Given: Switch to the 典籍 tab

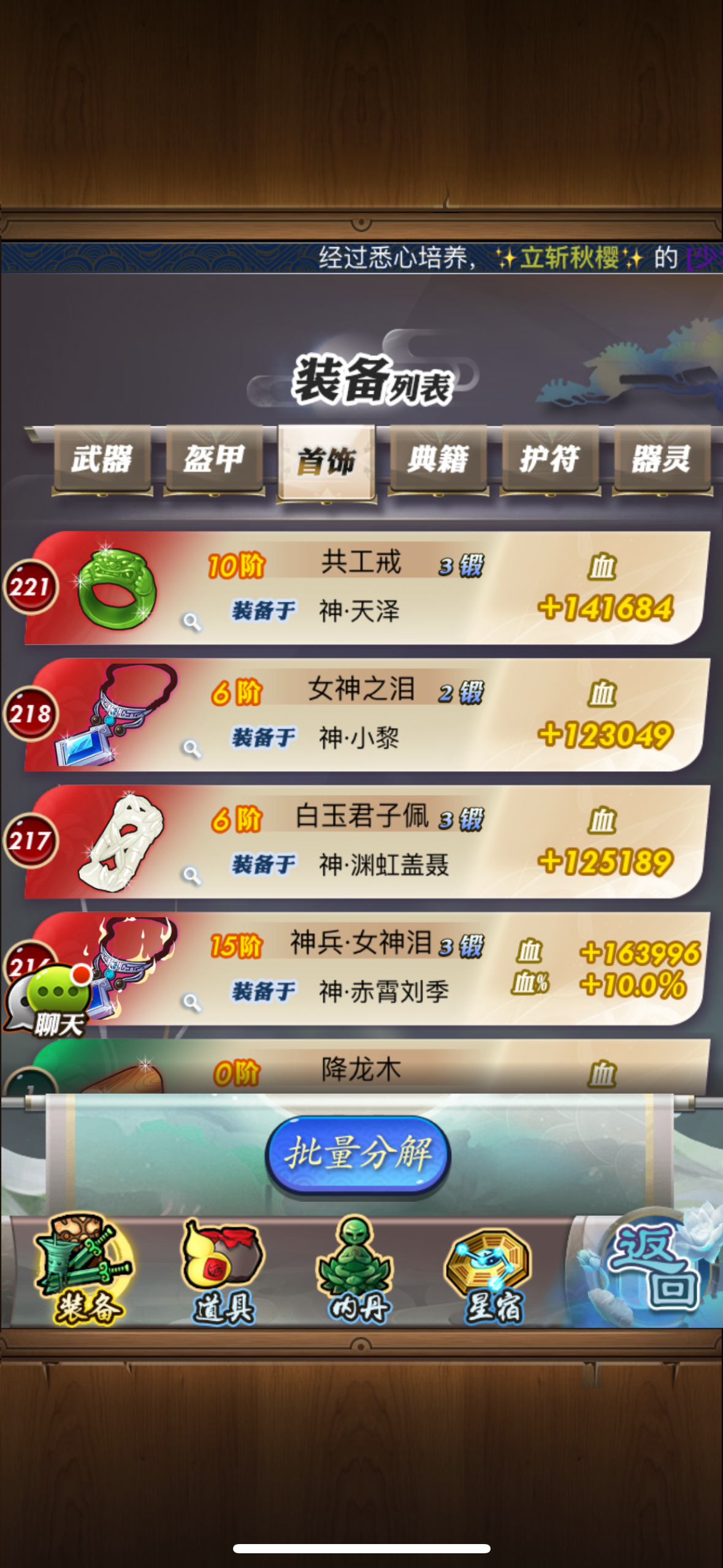Looking at the screenshot, I should click(438, 459).
